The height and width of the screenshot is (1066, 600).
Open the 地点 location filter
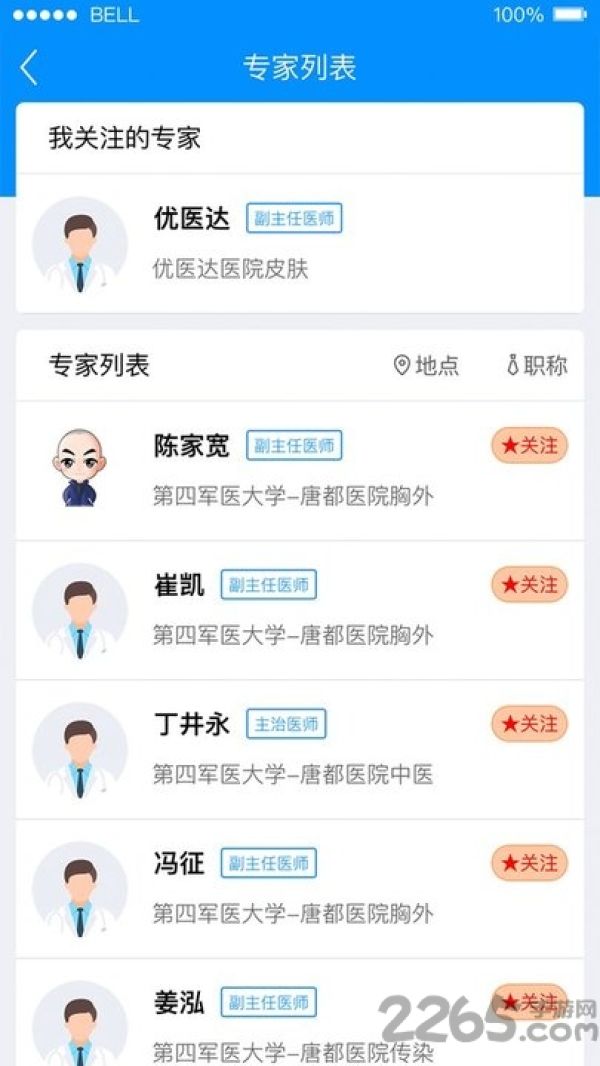coord(427,366)
